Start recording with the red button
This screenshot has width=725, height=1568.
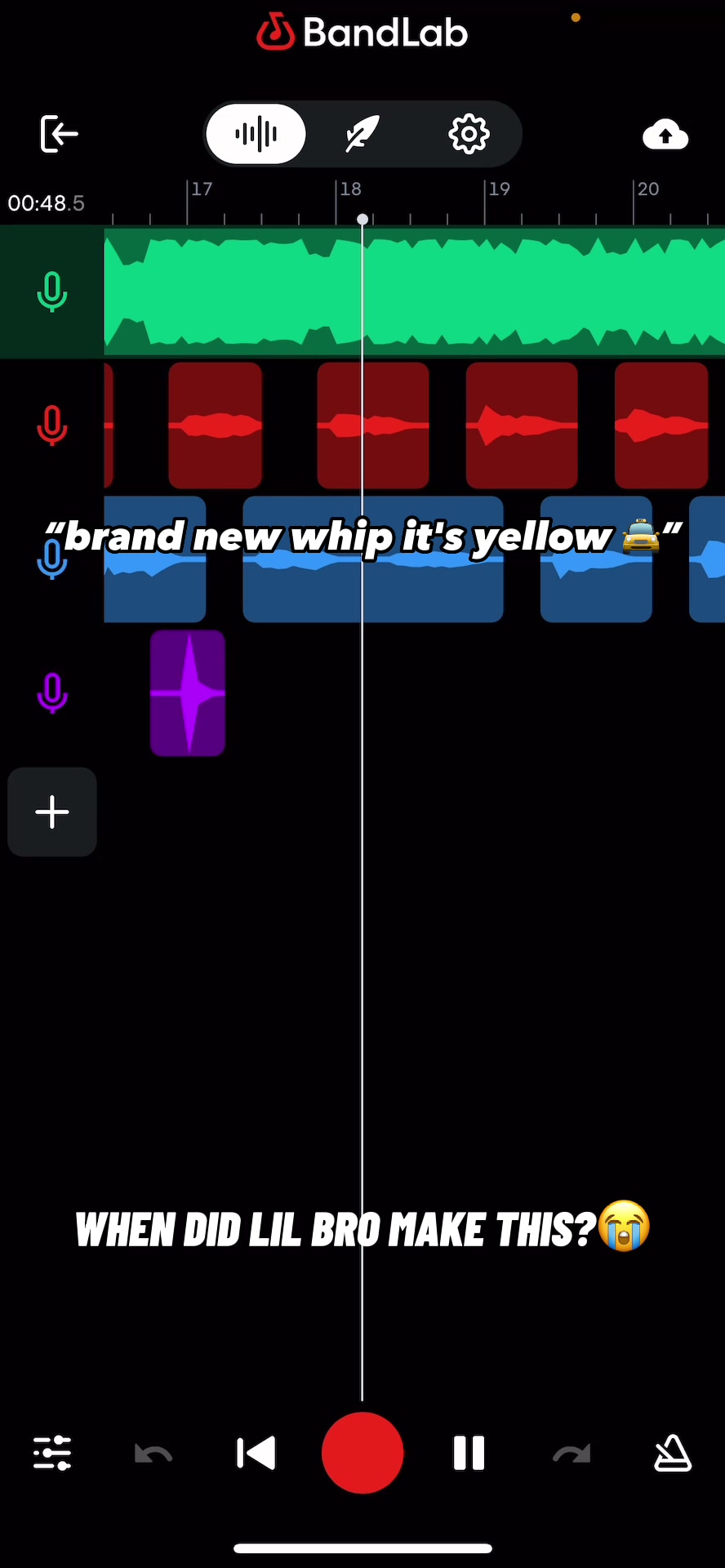tap(362, 1453)
